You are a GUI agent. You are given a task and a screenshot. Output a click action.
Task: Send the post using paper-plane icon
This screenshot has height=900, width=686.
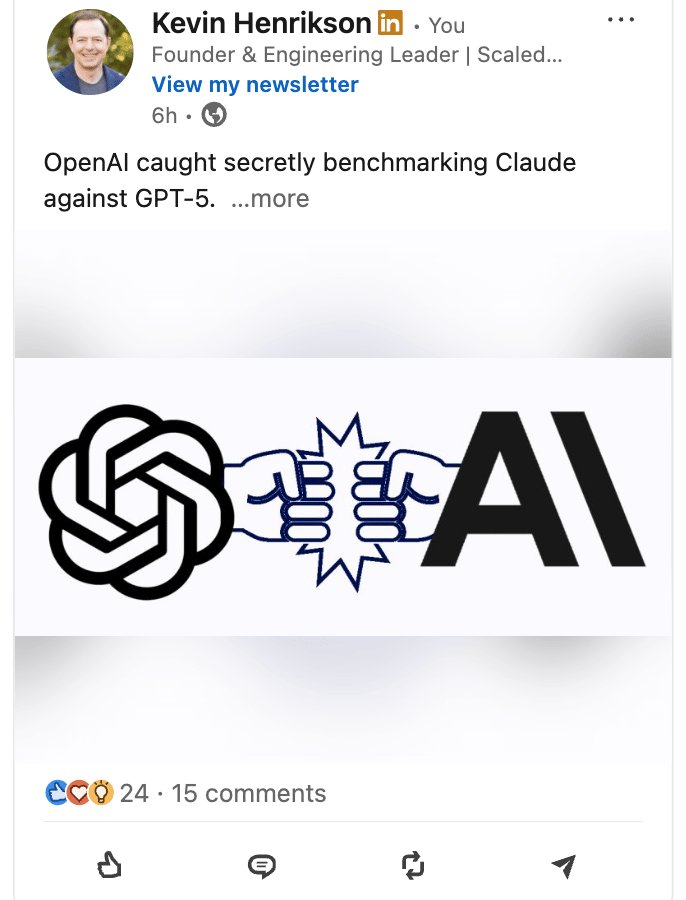(564, 866)
